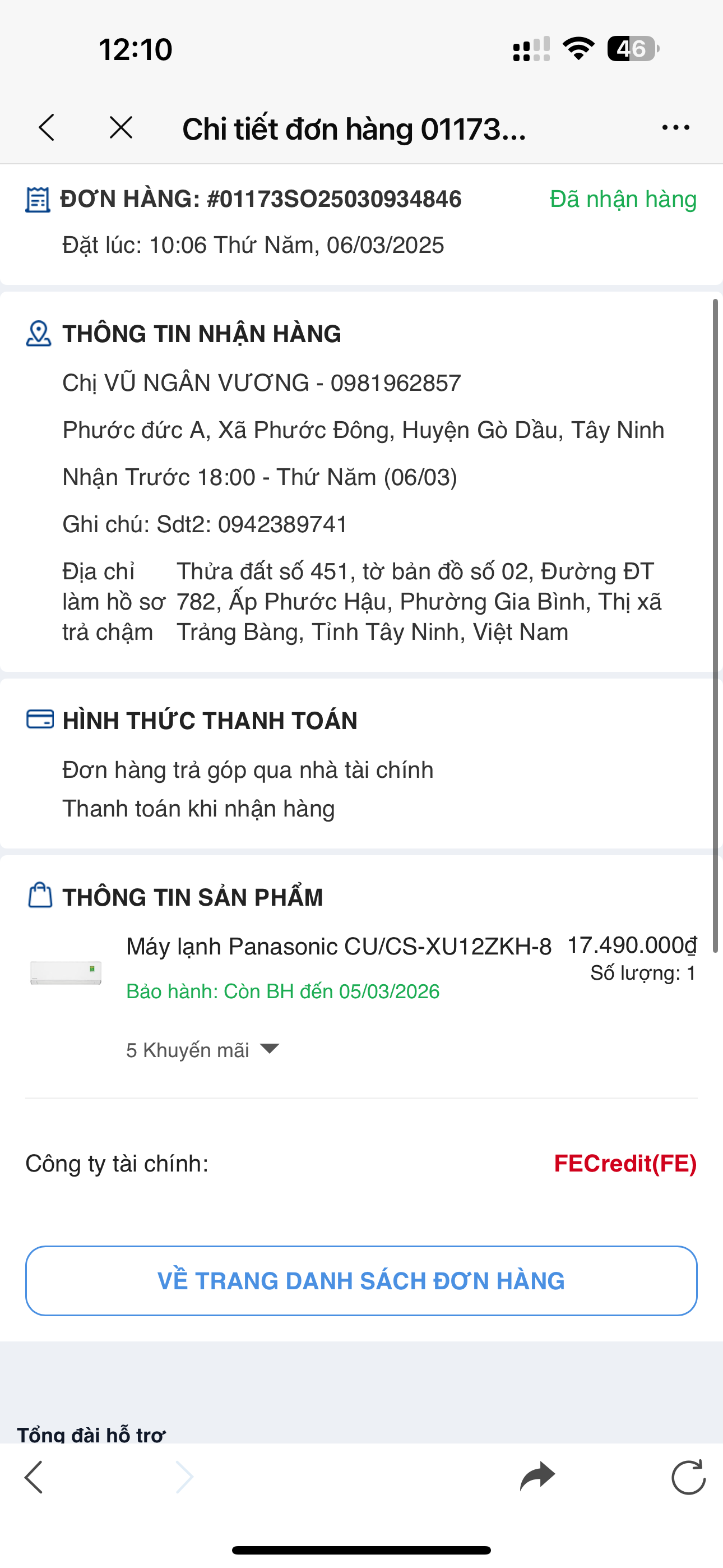Viewport: 723px width, 1568px height.
Task: Tap VỀ TRANG DANH SÁCH ĐƠN HÀNG button
Action: [x=361, y=1281]
